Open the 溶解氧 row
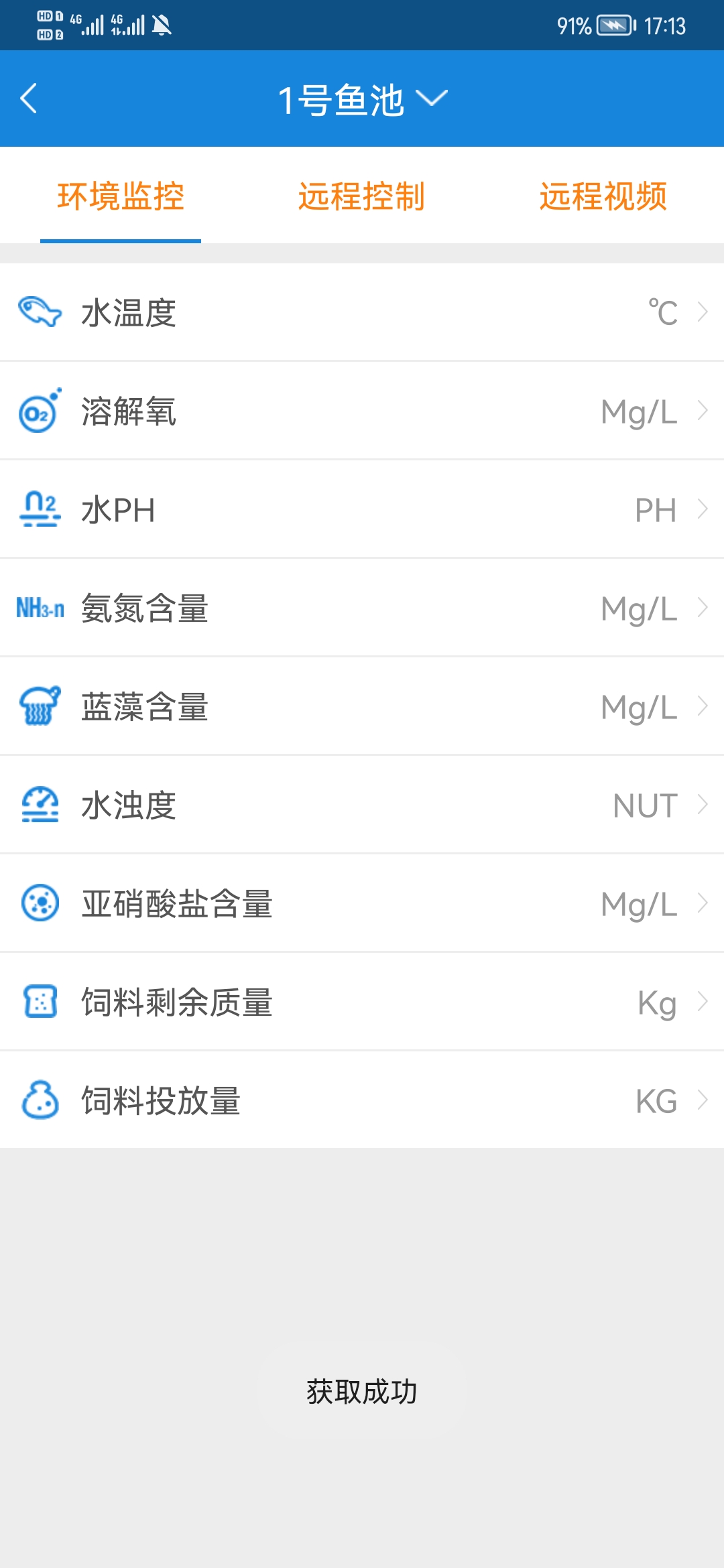 click(362, 411)
